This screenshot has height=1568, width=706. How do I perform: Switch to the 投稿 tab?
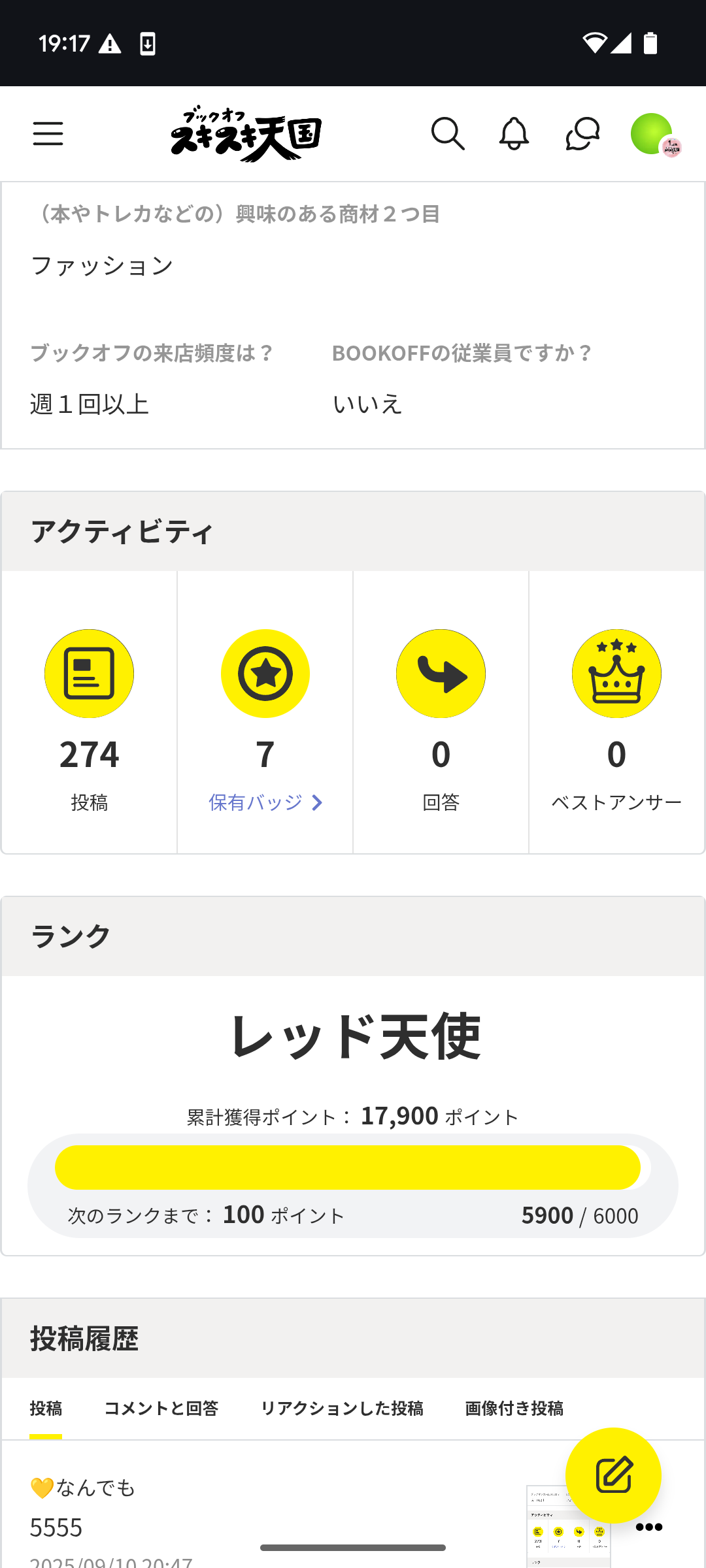(x=46, y=1408)
